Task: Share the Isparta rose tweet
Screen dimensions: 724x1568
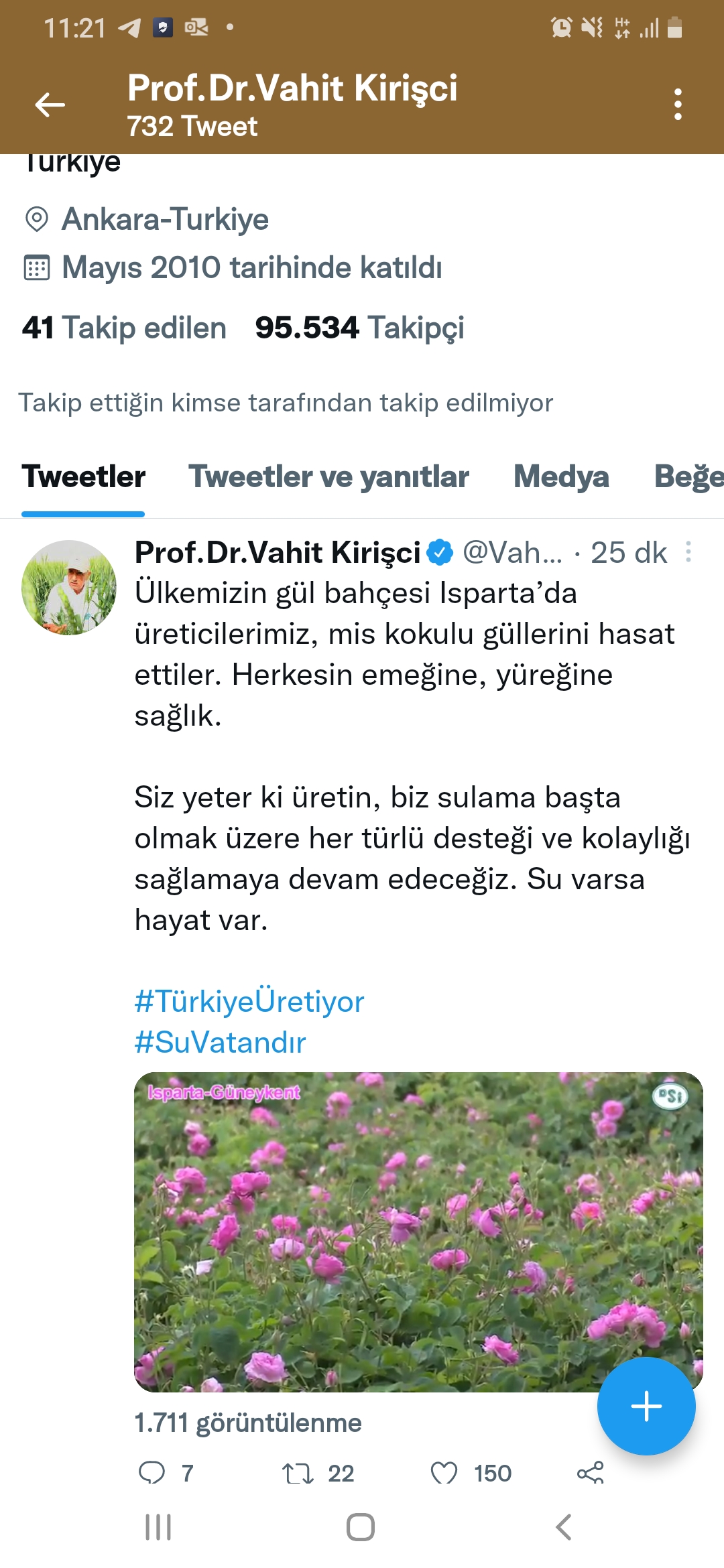Action: coord(591,1473)
